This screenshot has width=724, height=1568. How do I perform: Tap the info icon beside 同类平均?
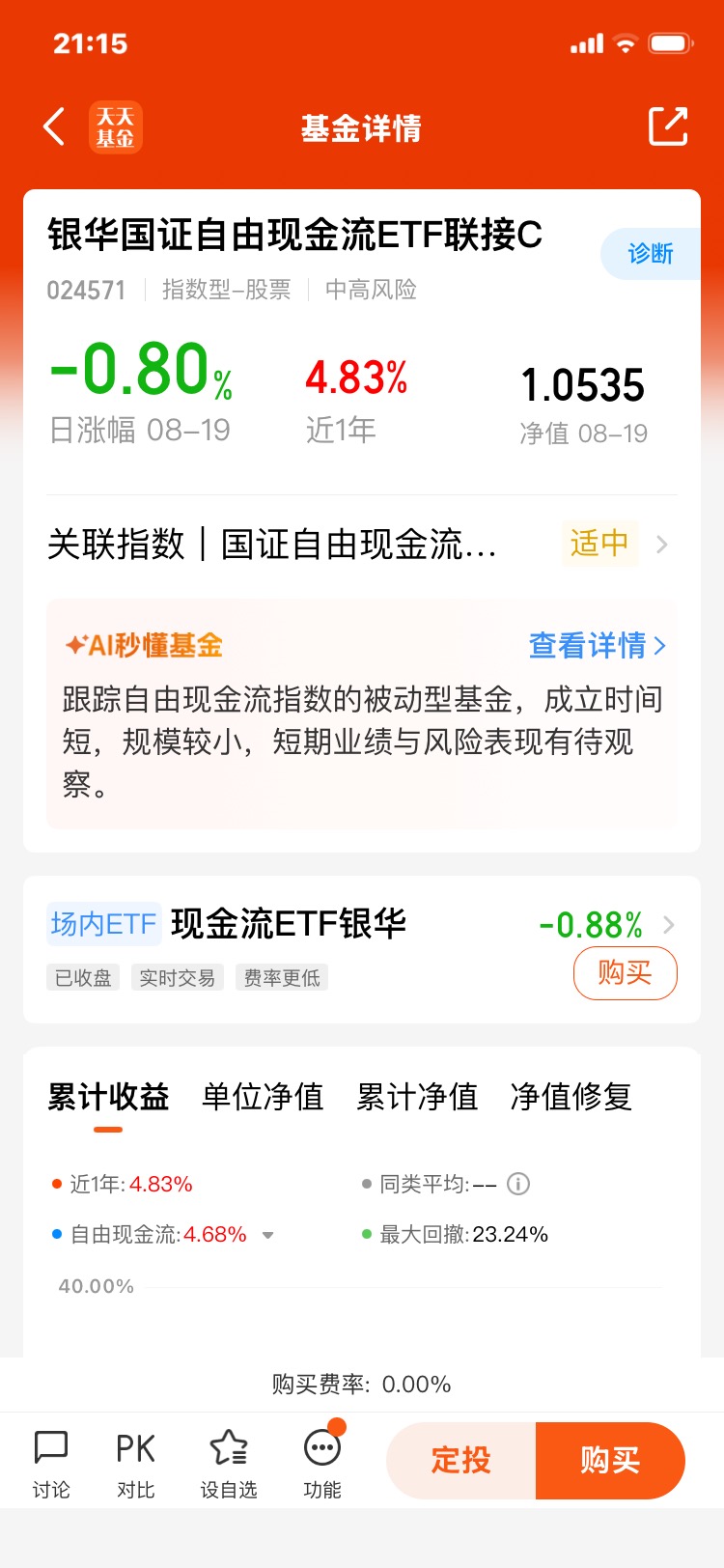tap(518, 1184)
